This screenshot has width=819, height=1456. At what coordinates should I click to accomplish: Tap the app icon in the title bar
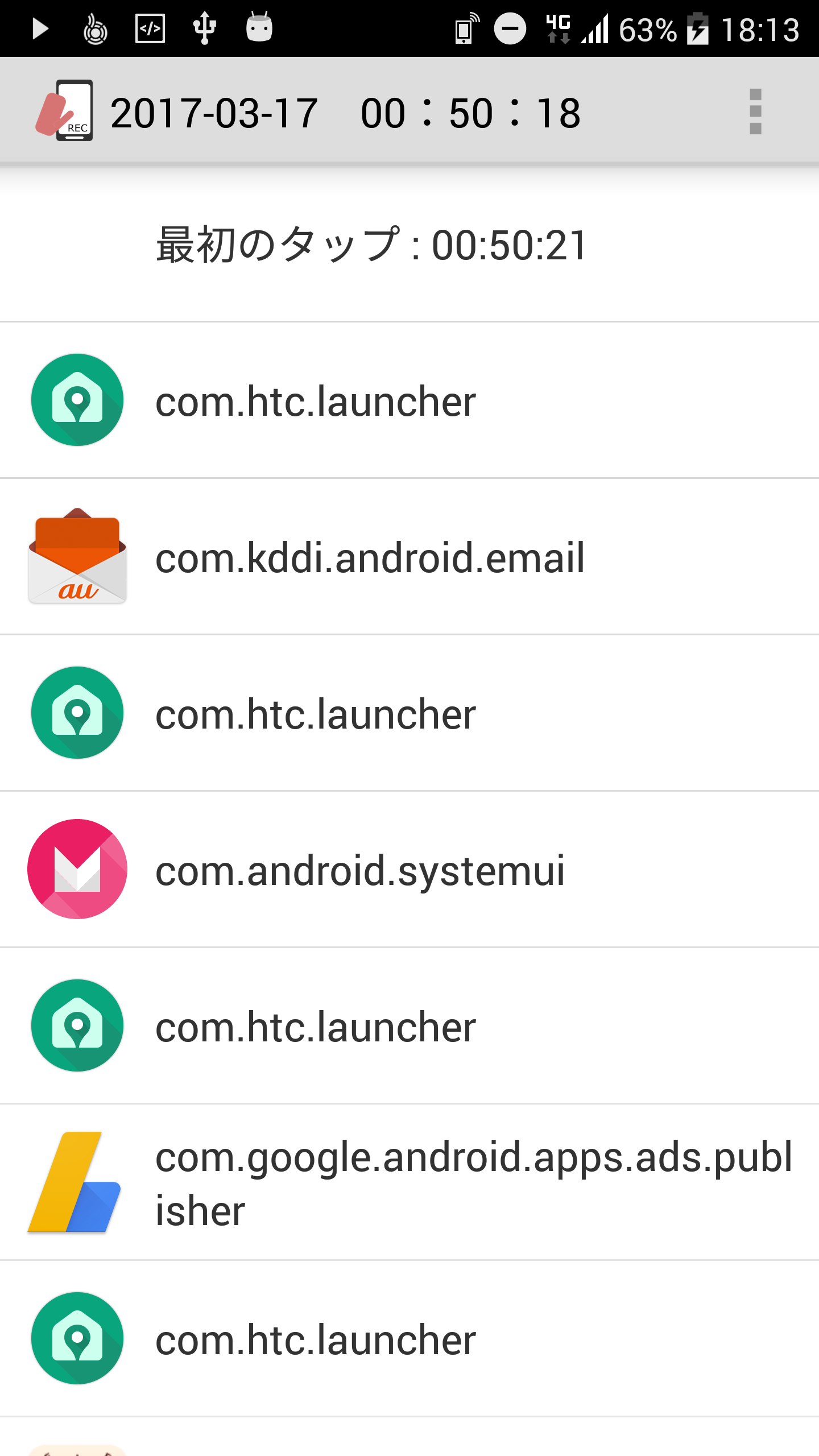point(64,111)
